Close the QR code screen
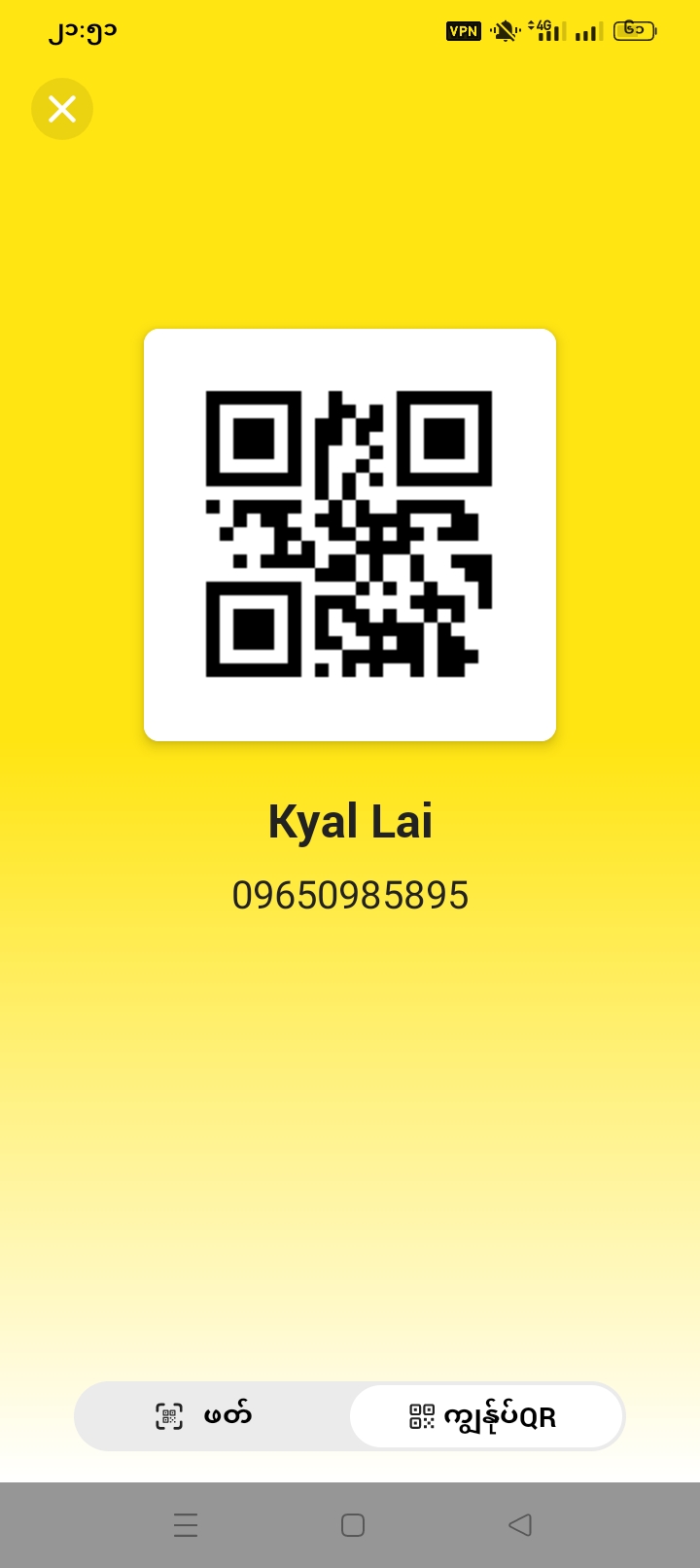 coord(62,109)
